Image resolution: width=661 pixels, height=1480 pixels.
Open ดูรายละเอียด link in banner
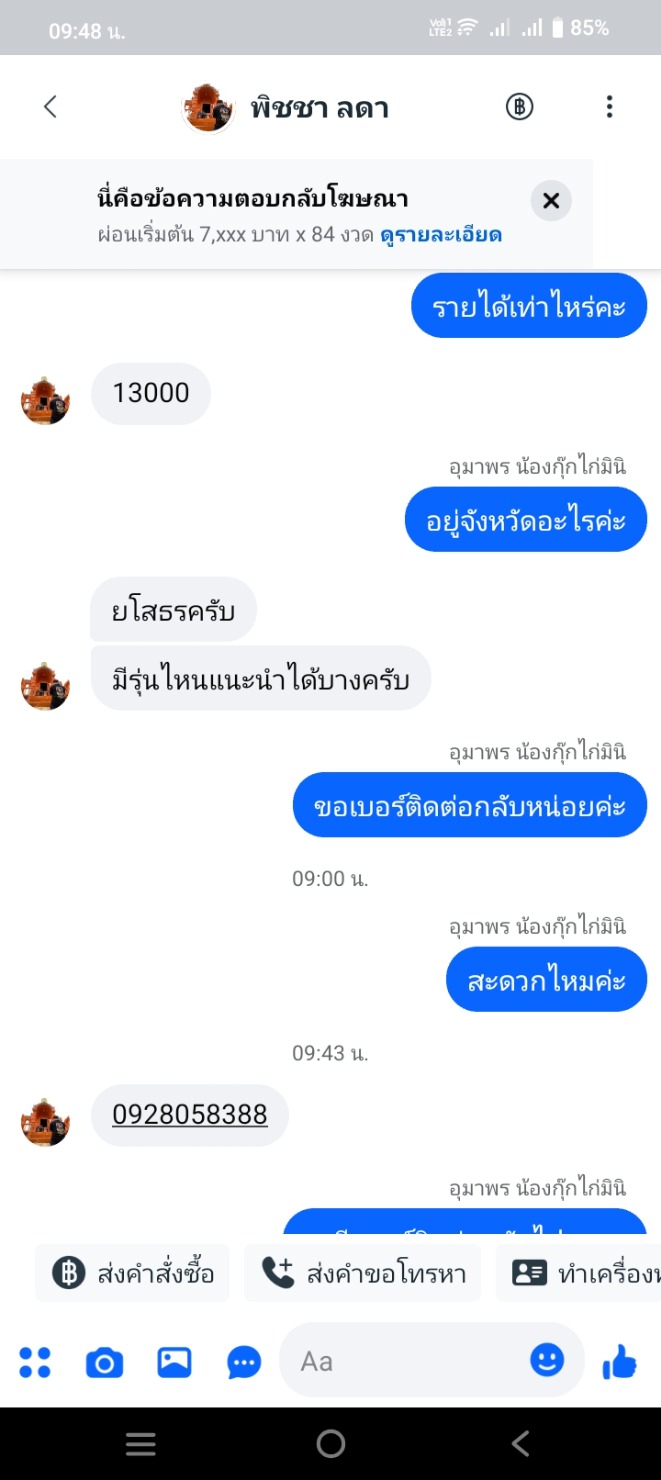(x=441, y=236)
